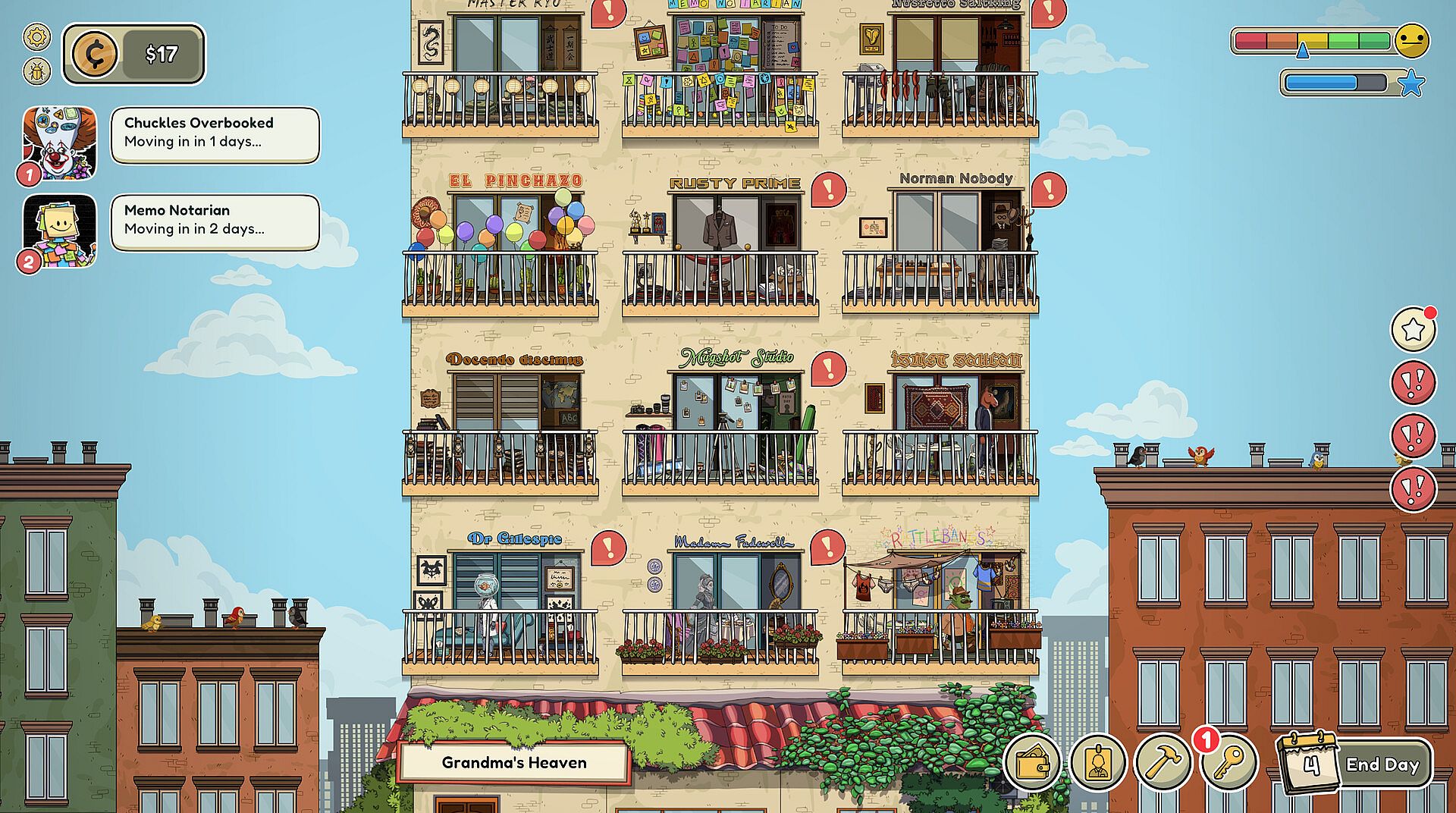Open the bug report icon
Screen dimensions: 1456x813
click(x=37, y=71)
